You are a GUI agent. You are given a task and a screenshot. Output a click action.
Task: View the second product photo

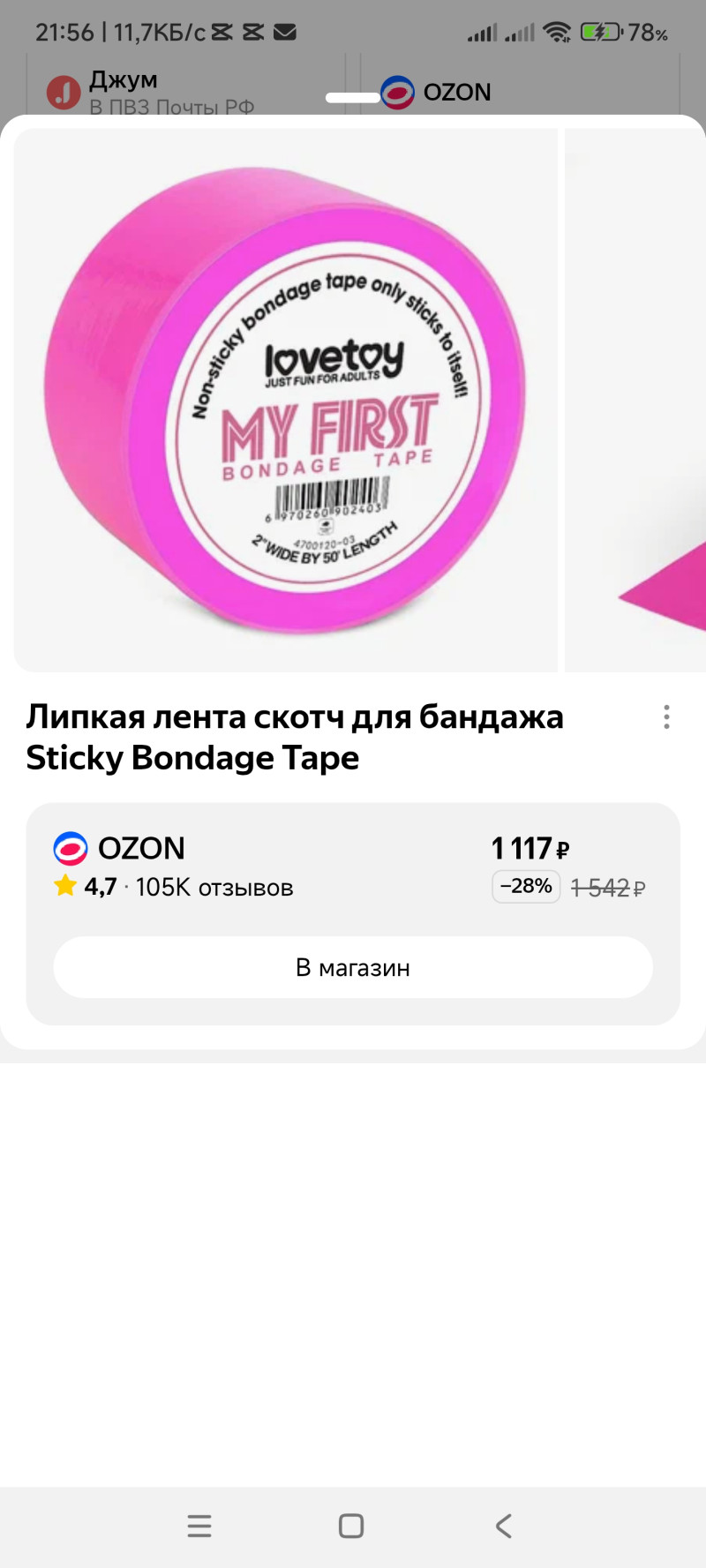(x=635, y=400)
